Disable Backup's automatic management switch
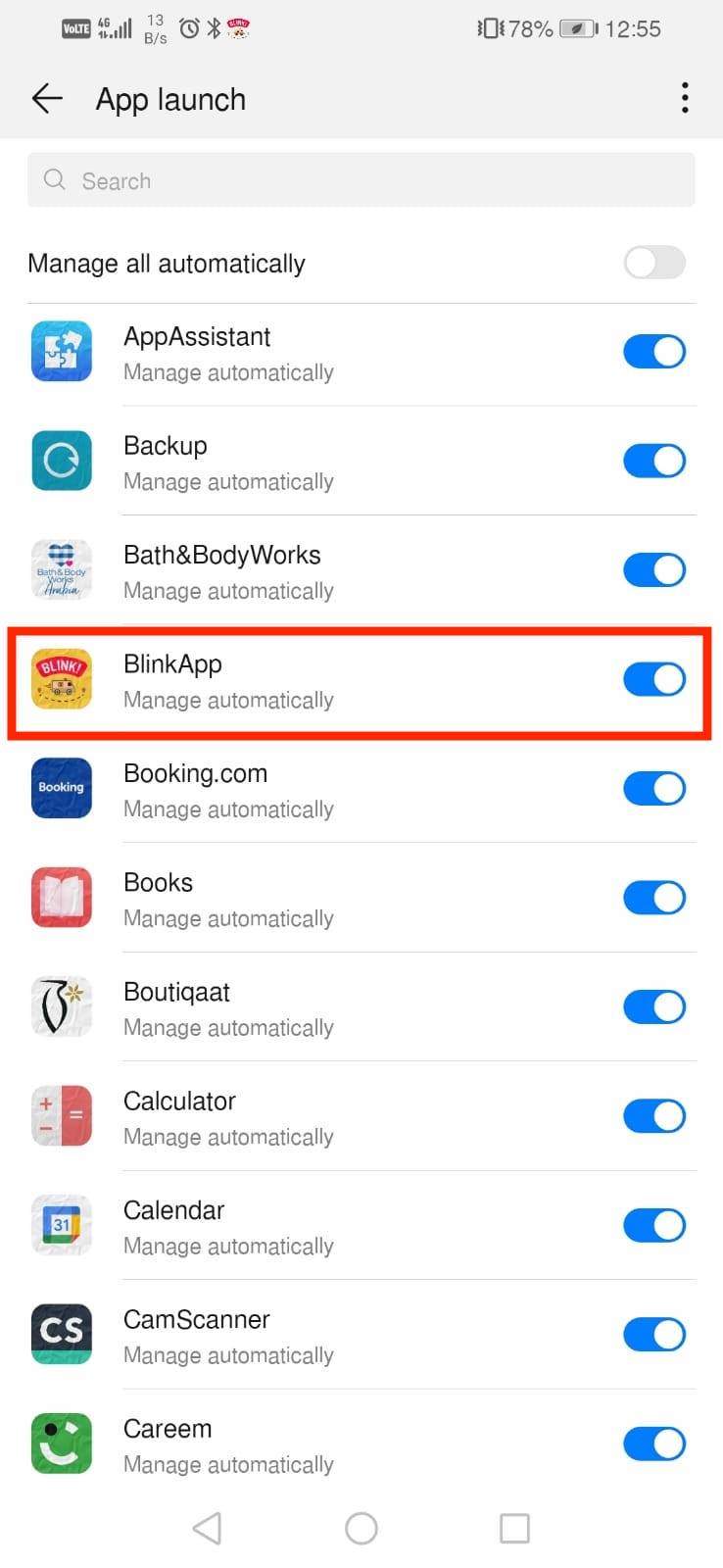723x1568 pixels. pyautogui.click(x=654, y=461)
